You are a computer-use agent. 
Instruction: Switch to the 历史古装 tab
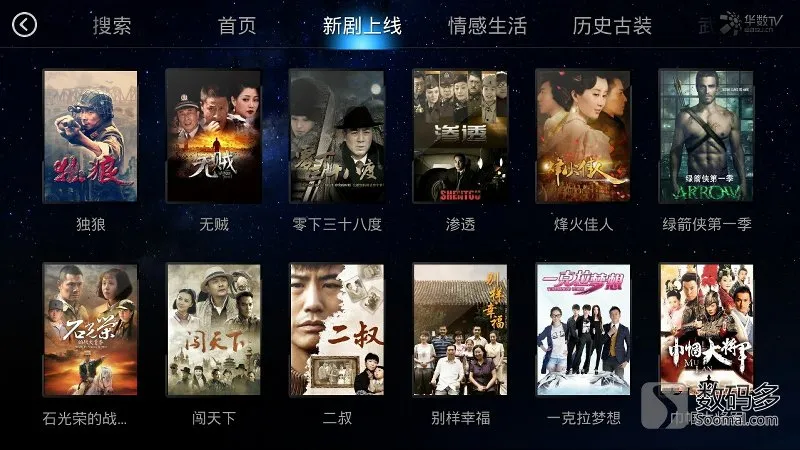(x=613, y=26)
